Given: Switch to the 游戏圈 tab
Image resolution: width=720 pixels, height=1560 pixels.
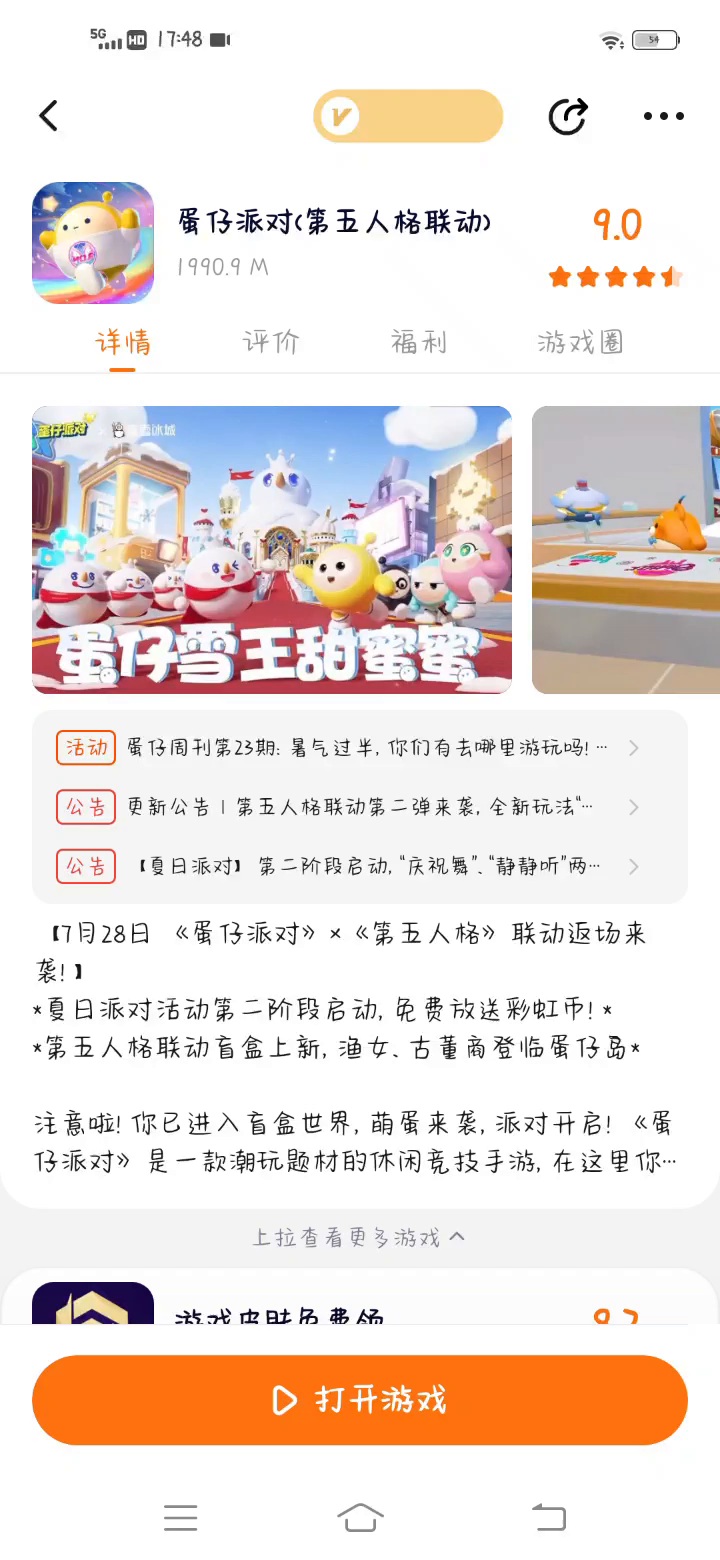Looking at the screenshot, I should point(580,343).
